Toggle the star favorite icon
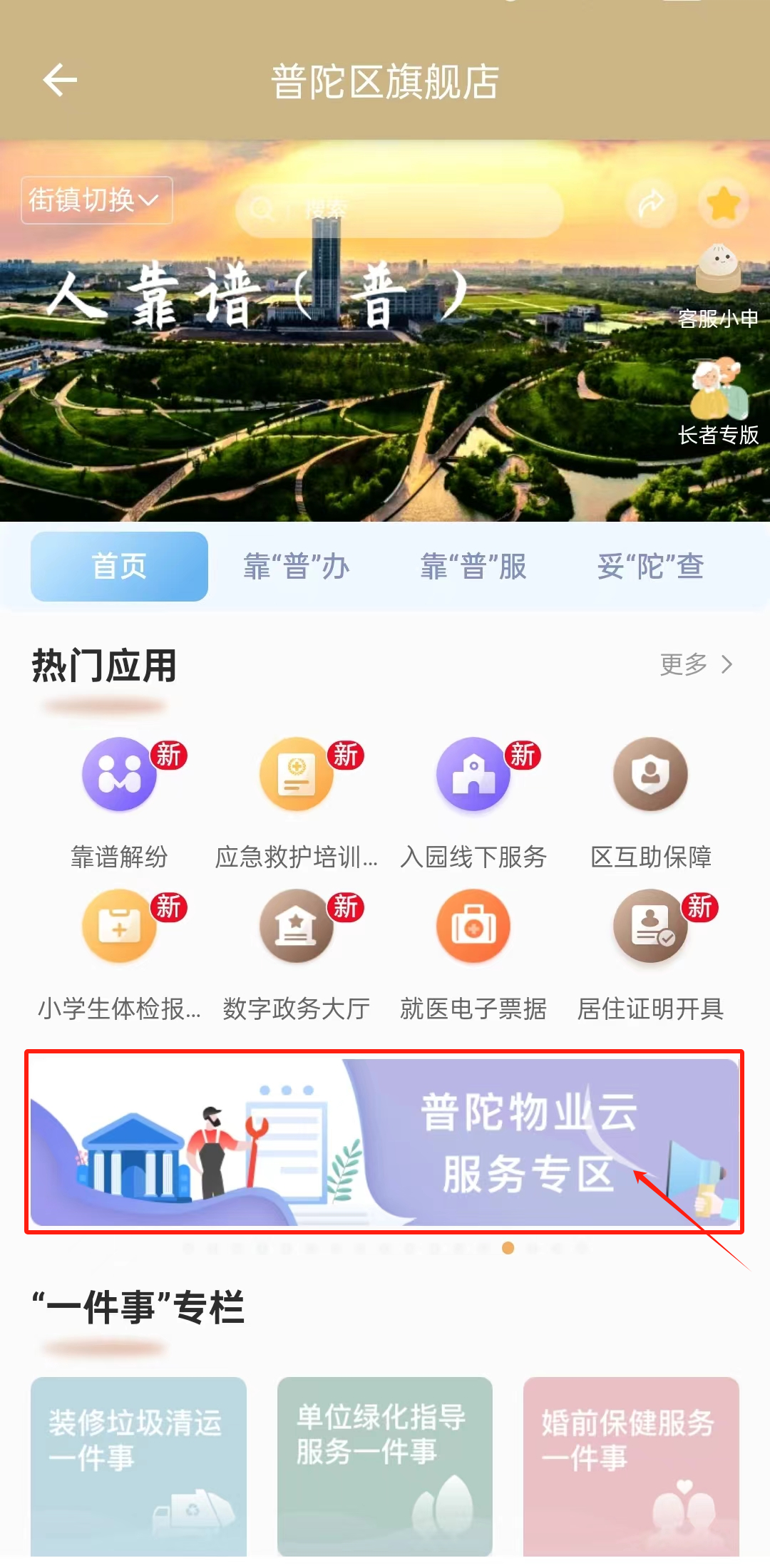 (x=725, y=203)
